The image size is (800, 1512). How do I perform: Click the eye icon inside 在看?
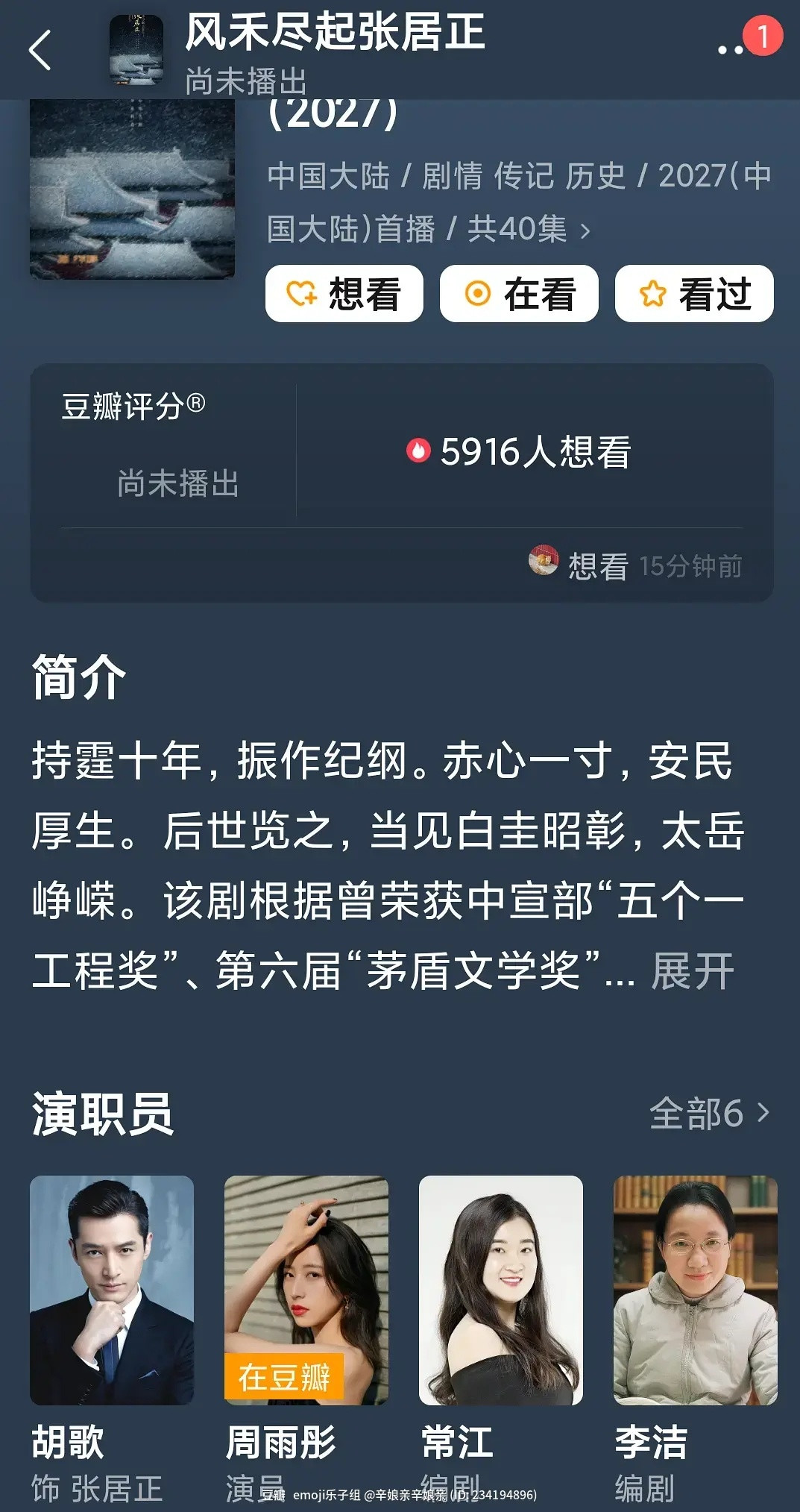(479, 294)
